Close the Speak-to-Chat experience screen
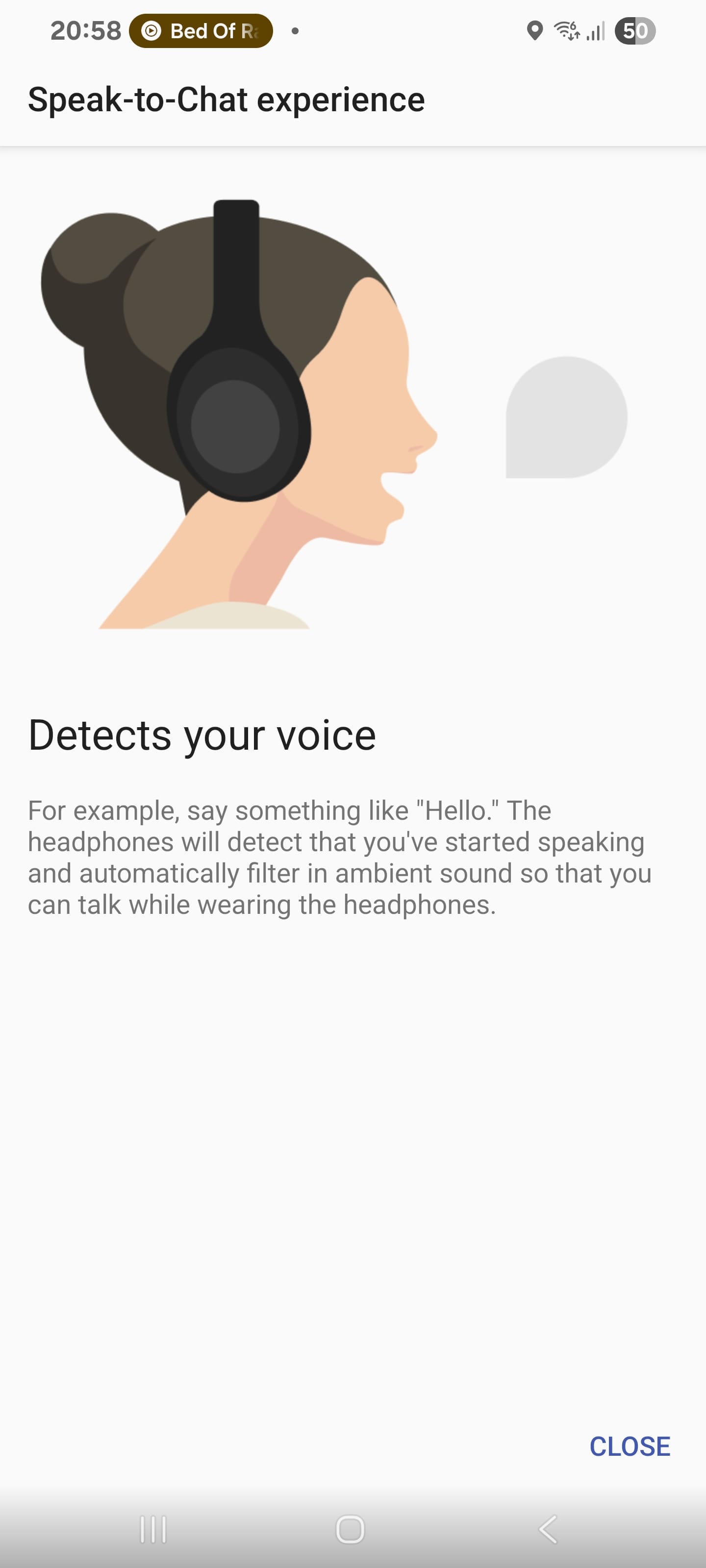This screenshot has height=1568, width=706. click(630, 1446)
